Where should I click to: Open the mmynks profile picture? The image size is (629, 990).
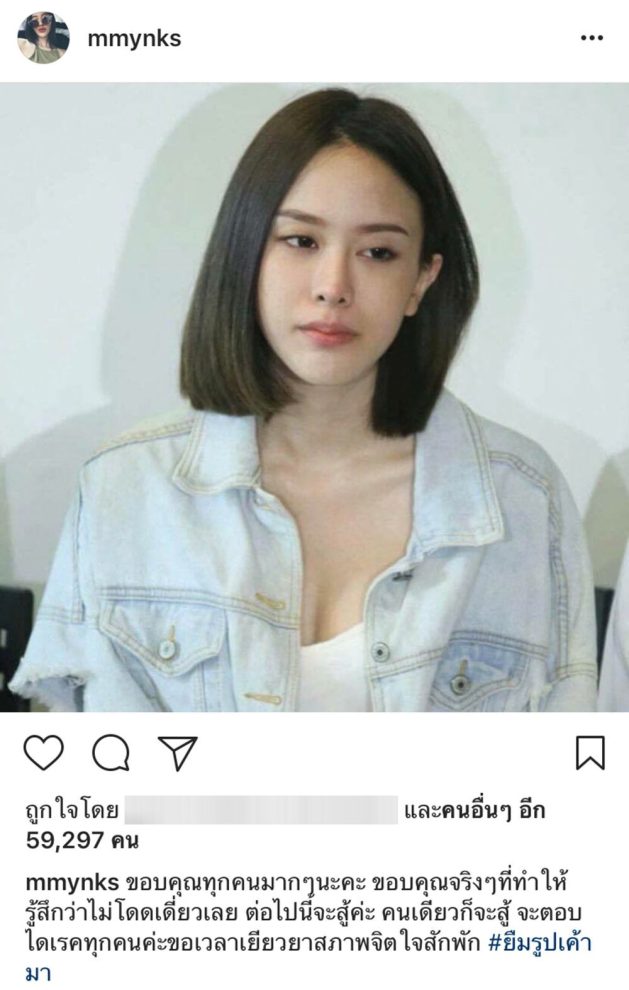(x=43, y=38)
